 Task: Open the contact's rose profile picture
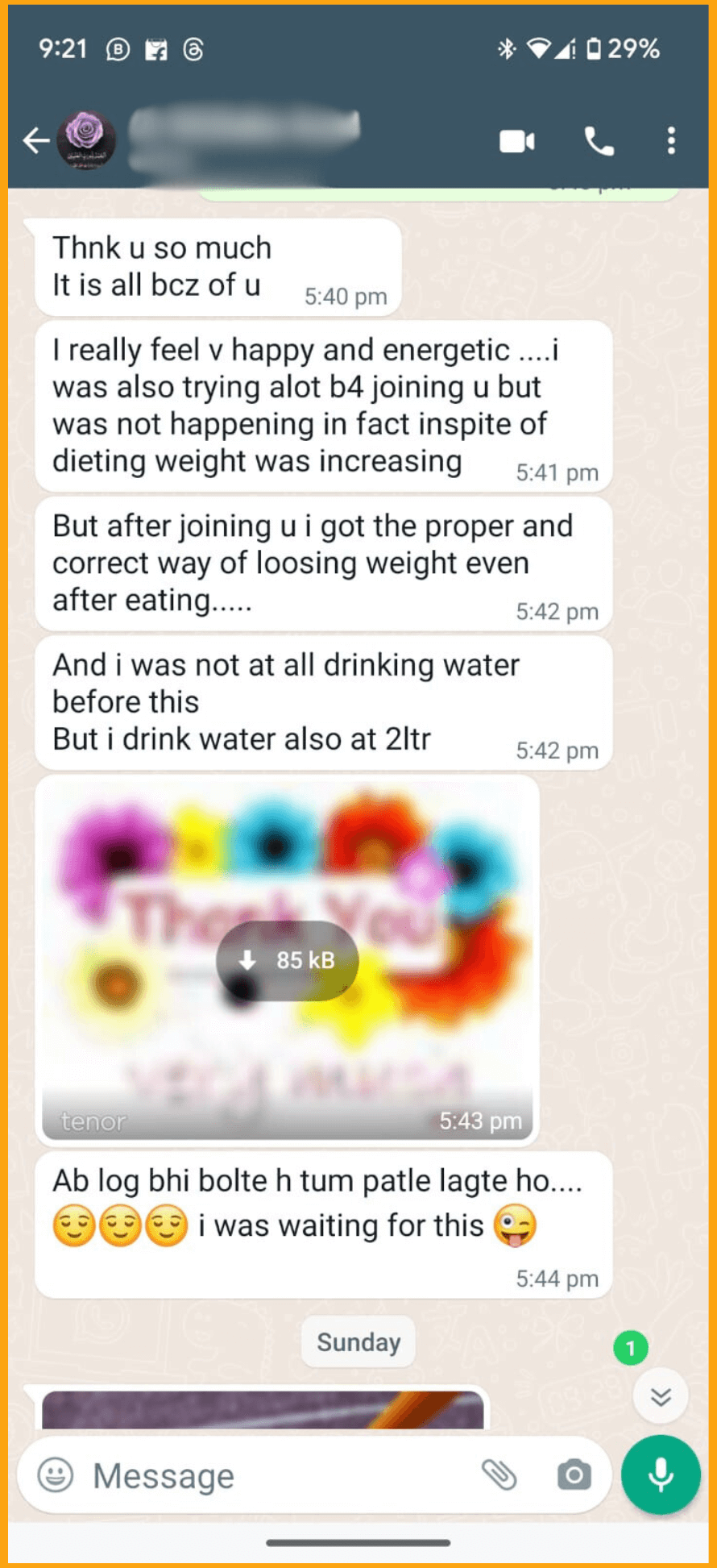pos(86,139)
